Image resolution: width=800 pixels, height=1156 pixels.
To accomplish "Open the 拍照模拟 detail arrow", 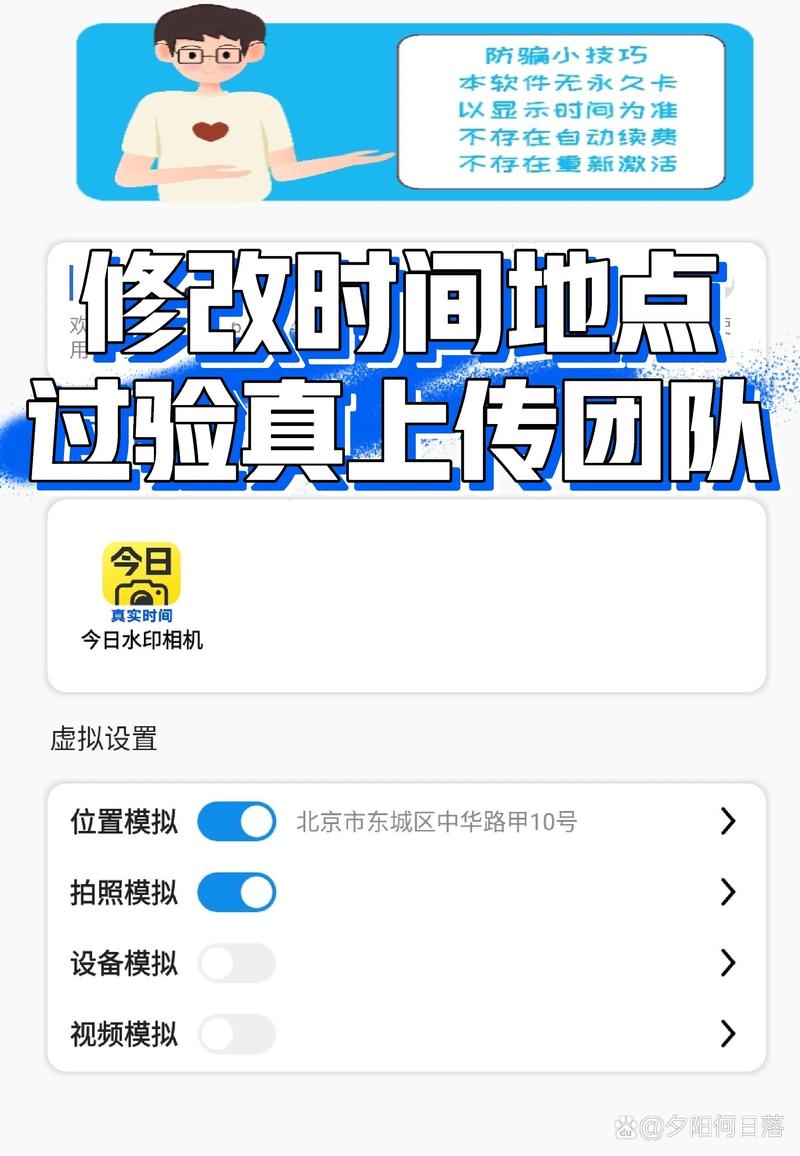I will (x=727, y=892).
